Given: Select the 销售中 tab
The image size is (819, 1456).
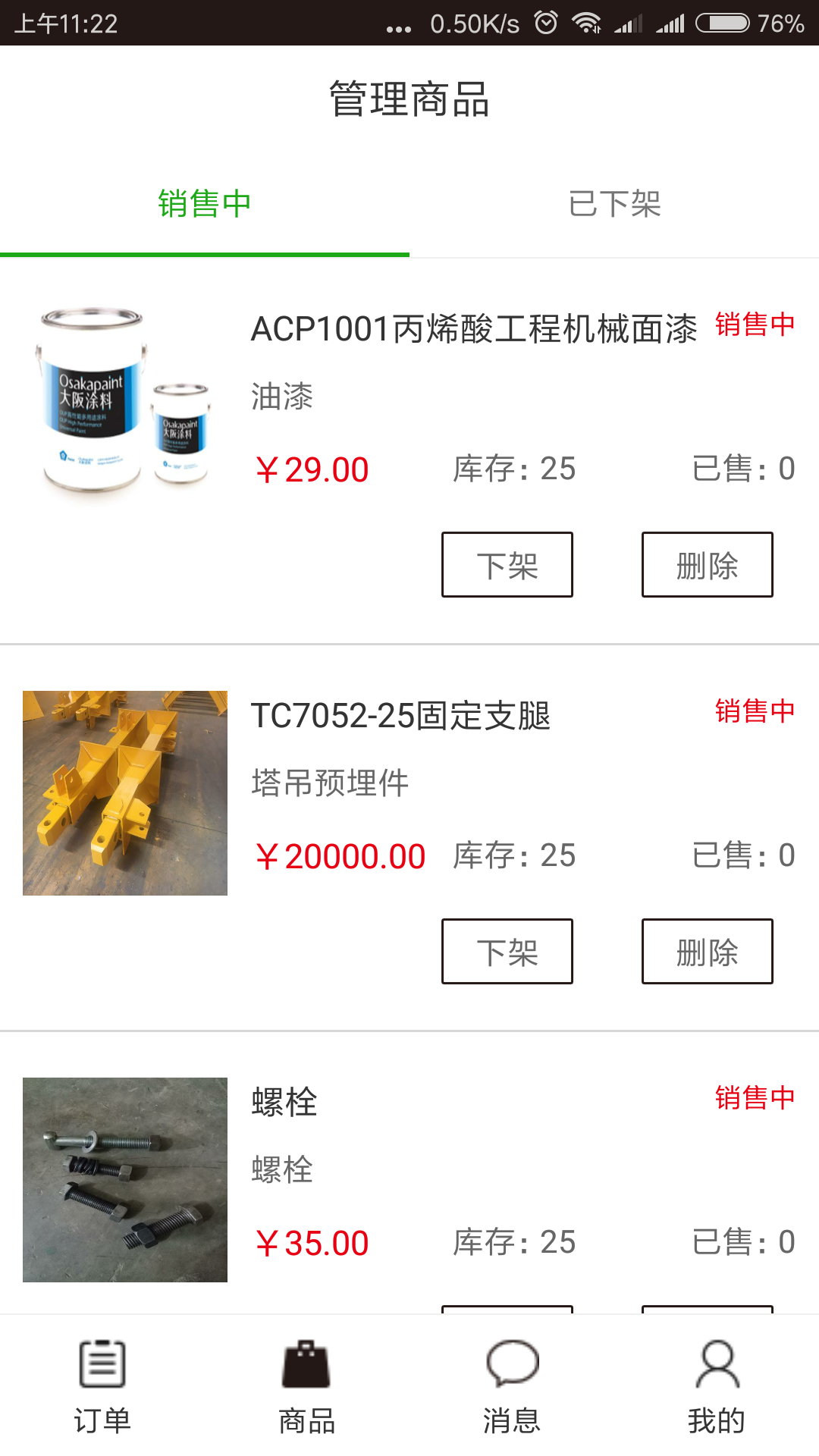Looking at the screenshot, I should tap(203, 203).
